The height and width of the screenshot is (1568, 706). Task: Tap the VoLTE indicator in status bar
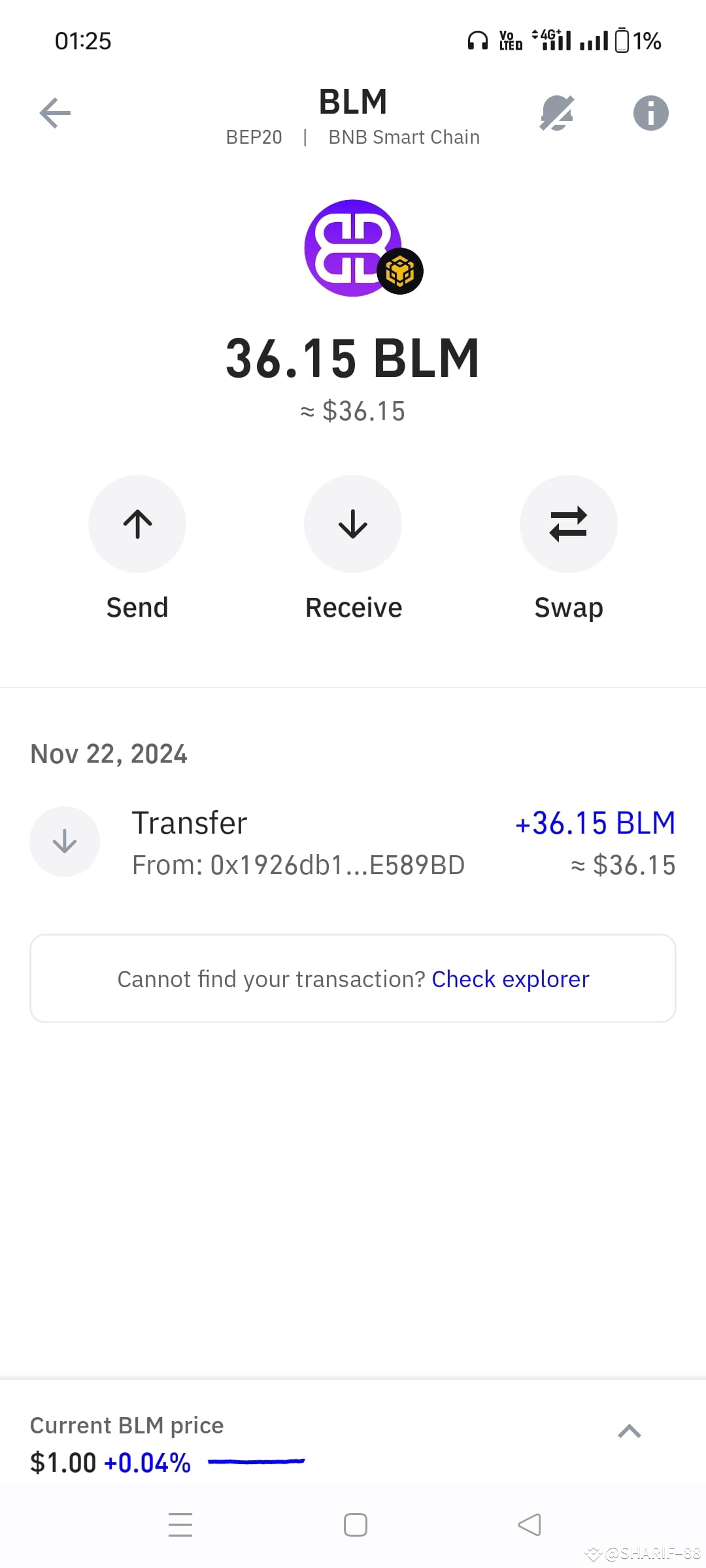pos(510,39)
